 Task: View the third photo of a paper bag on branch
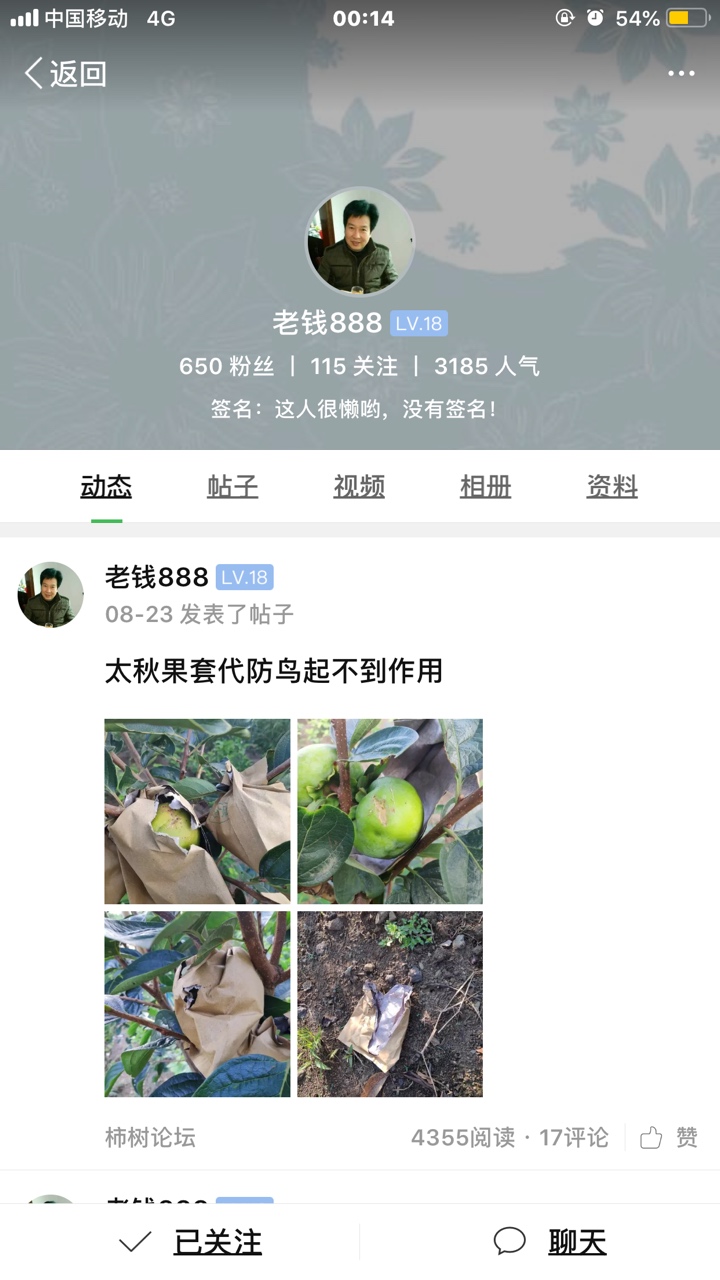click(x=197, y=1003)
